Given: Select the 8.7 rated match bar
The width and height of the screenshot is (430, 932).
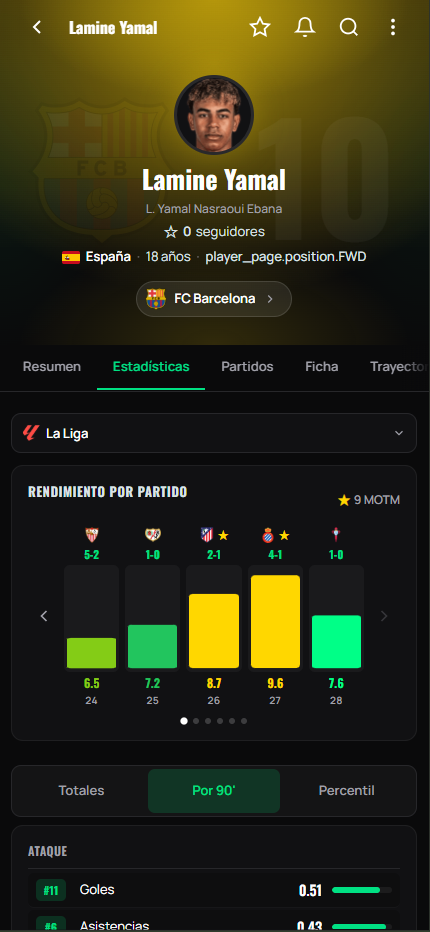Looking at the screenshot, I should 214,618.
